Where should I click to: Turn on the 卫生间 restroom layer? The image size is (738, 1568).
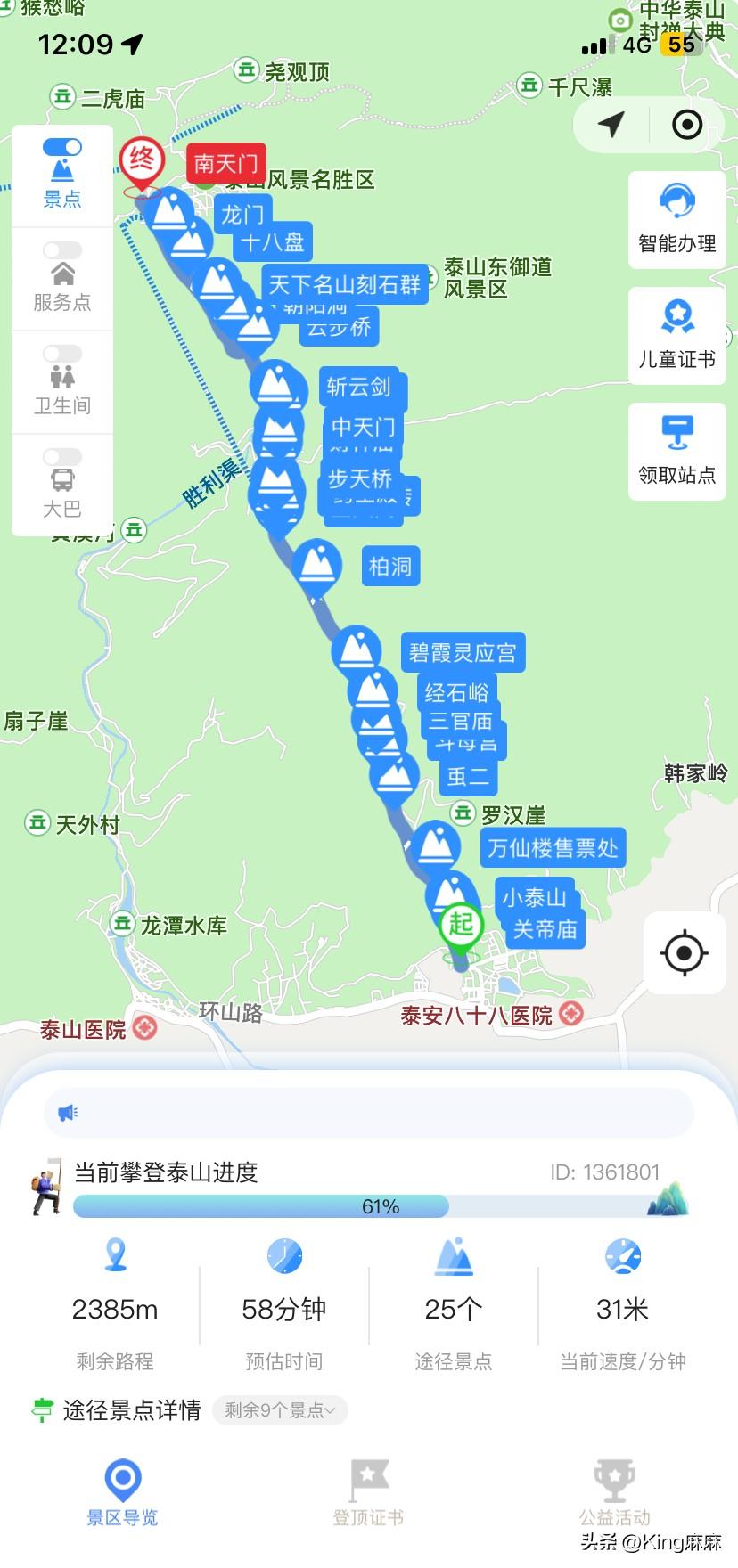tap(62, 354)
